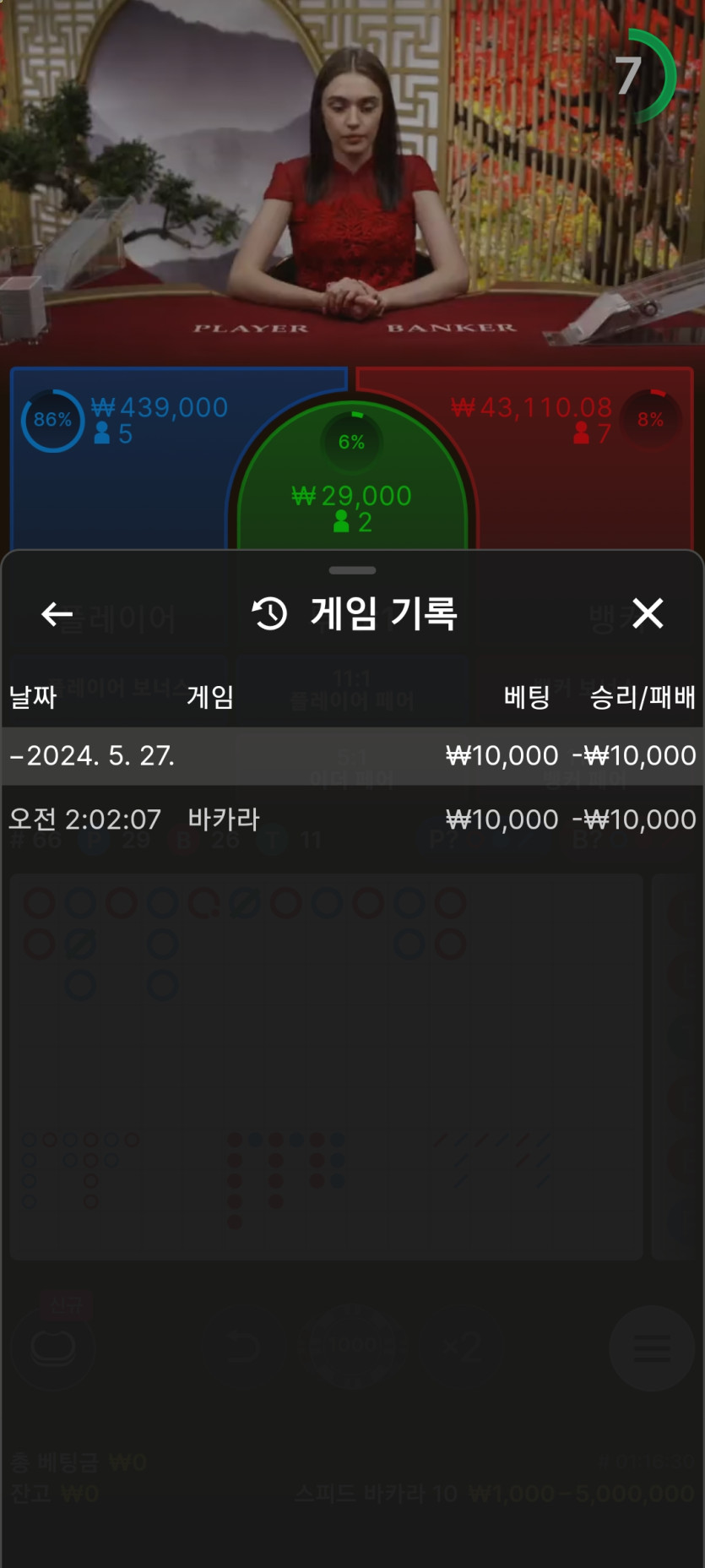Go back from the 게임 기록 panel
The height and width of the screenshot is (1568, 705).
point(57,614)
